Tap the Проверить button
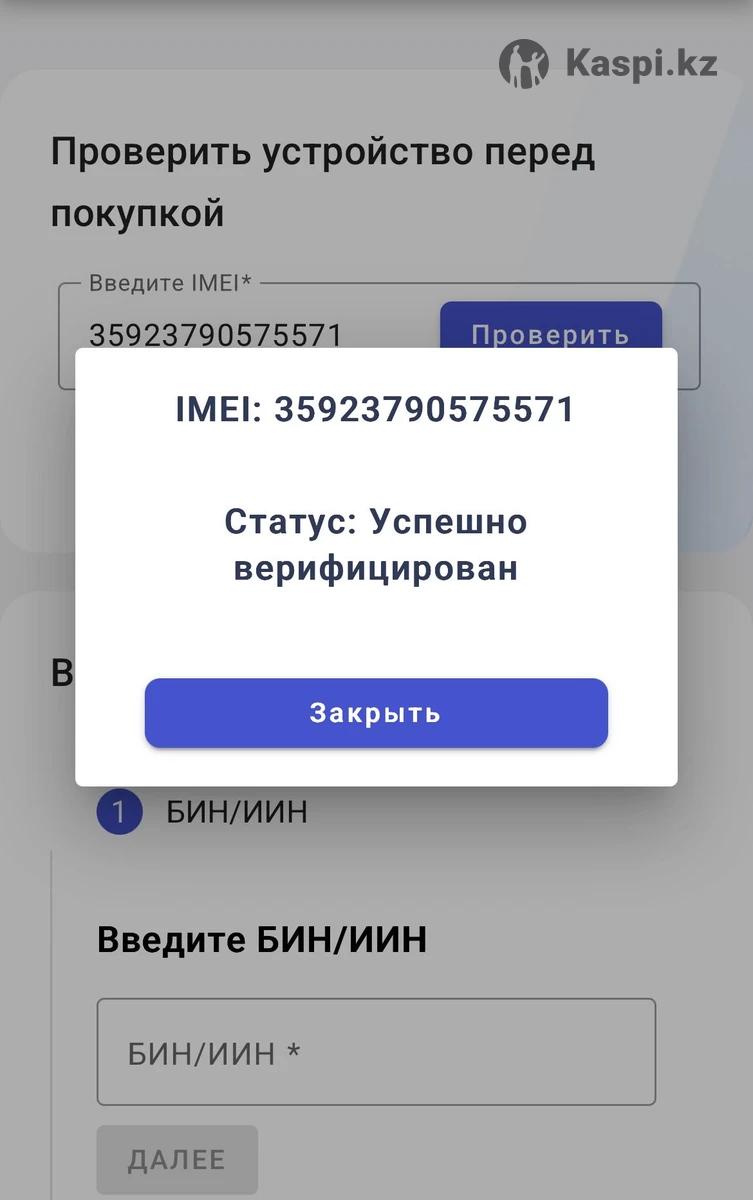Image resolution: width=753 pixels, height=1200 pixels. (550, 329)
